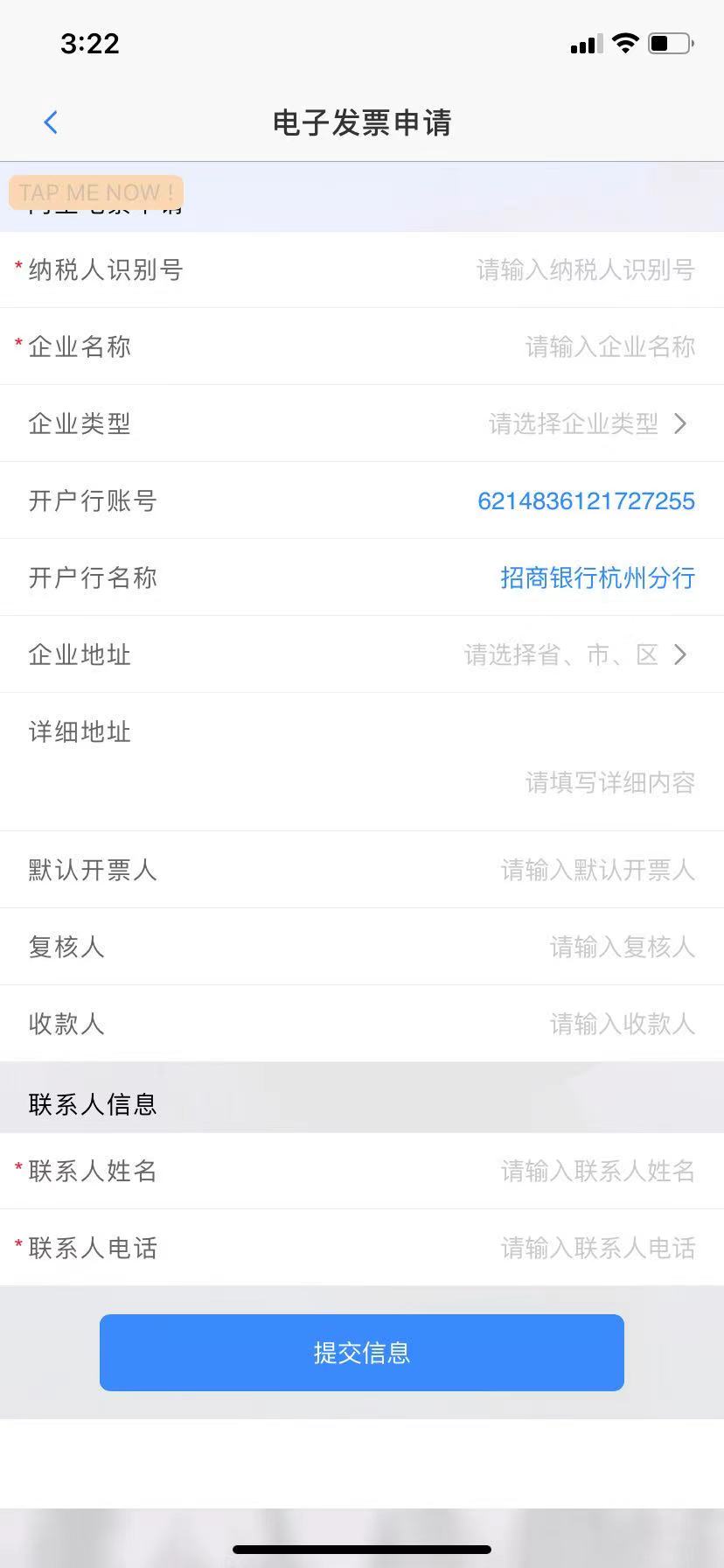Tap the 默认开票人 input field
This screenshot has width=724, height=1568.
[362, 870]
